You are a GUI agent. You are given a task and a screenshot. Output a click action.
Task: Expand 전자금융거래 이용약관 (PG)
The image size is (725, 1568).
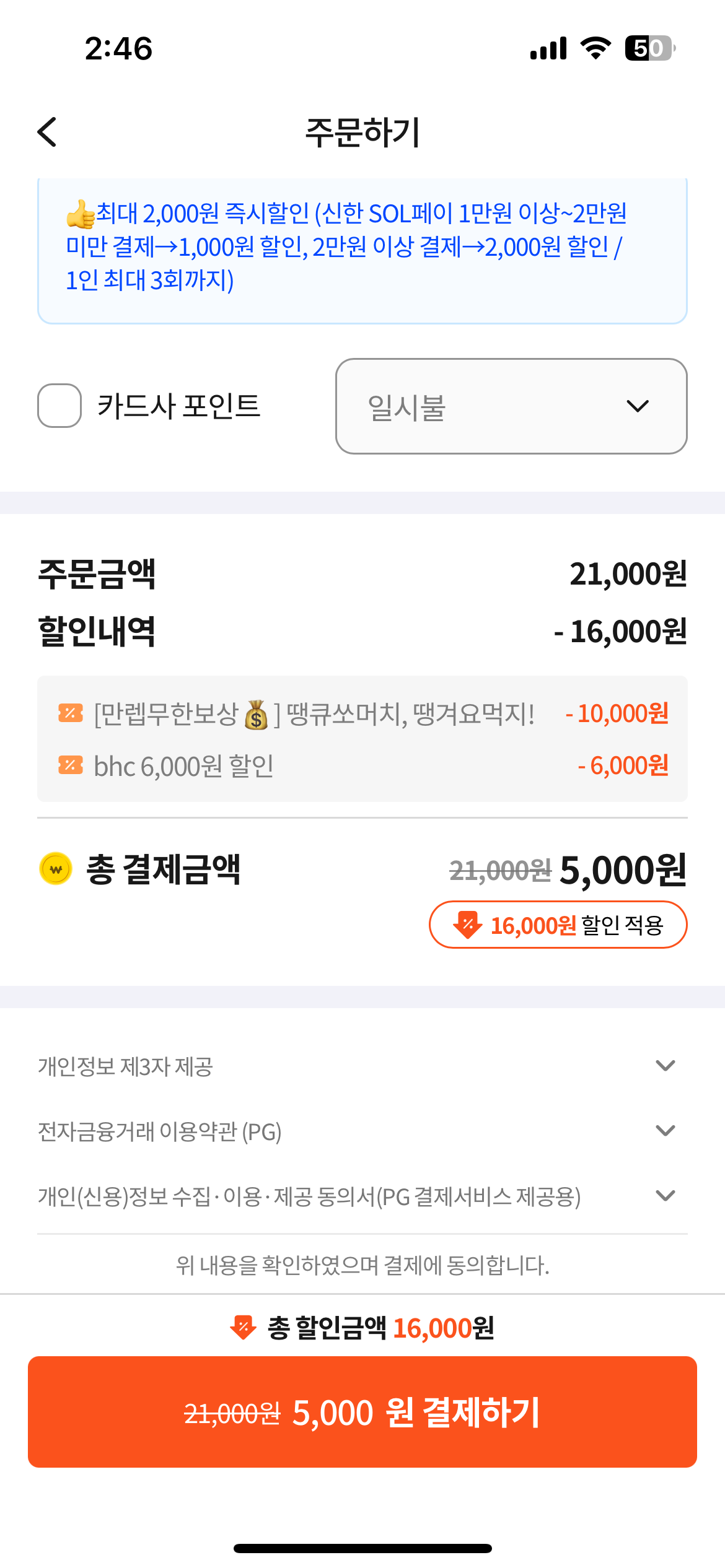click(362, 1131)
